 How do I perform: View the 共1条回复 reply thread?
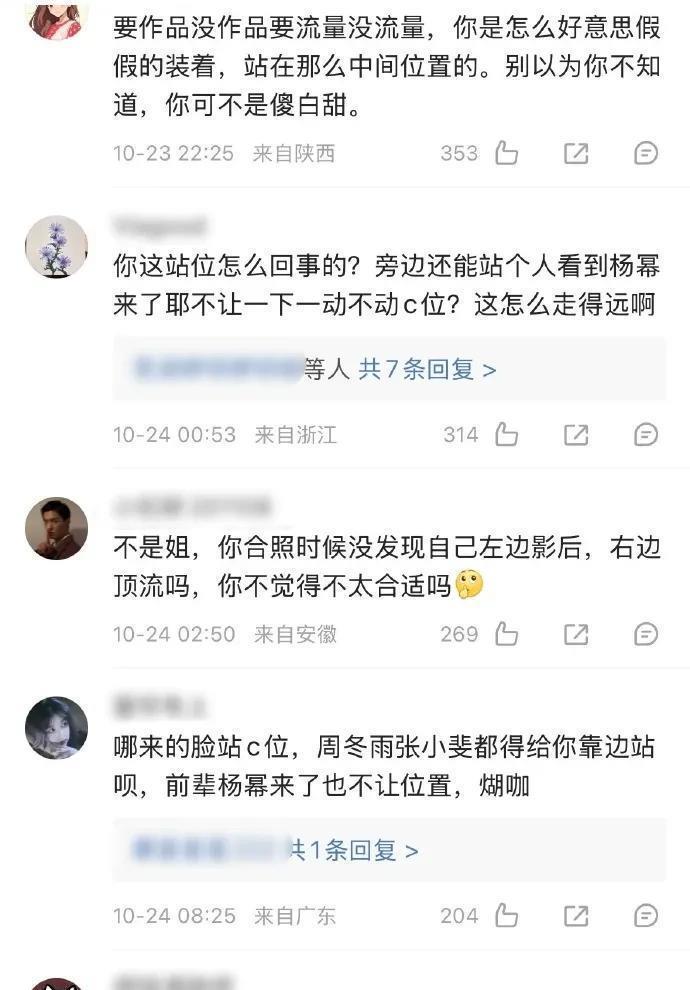[354, 850]
